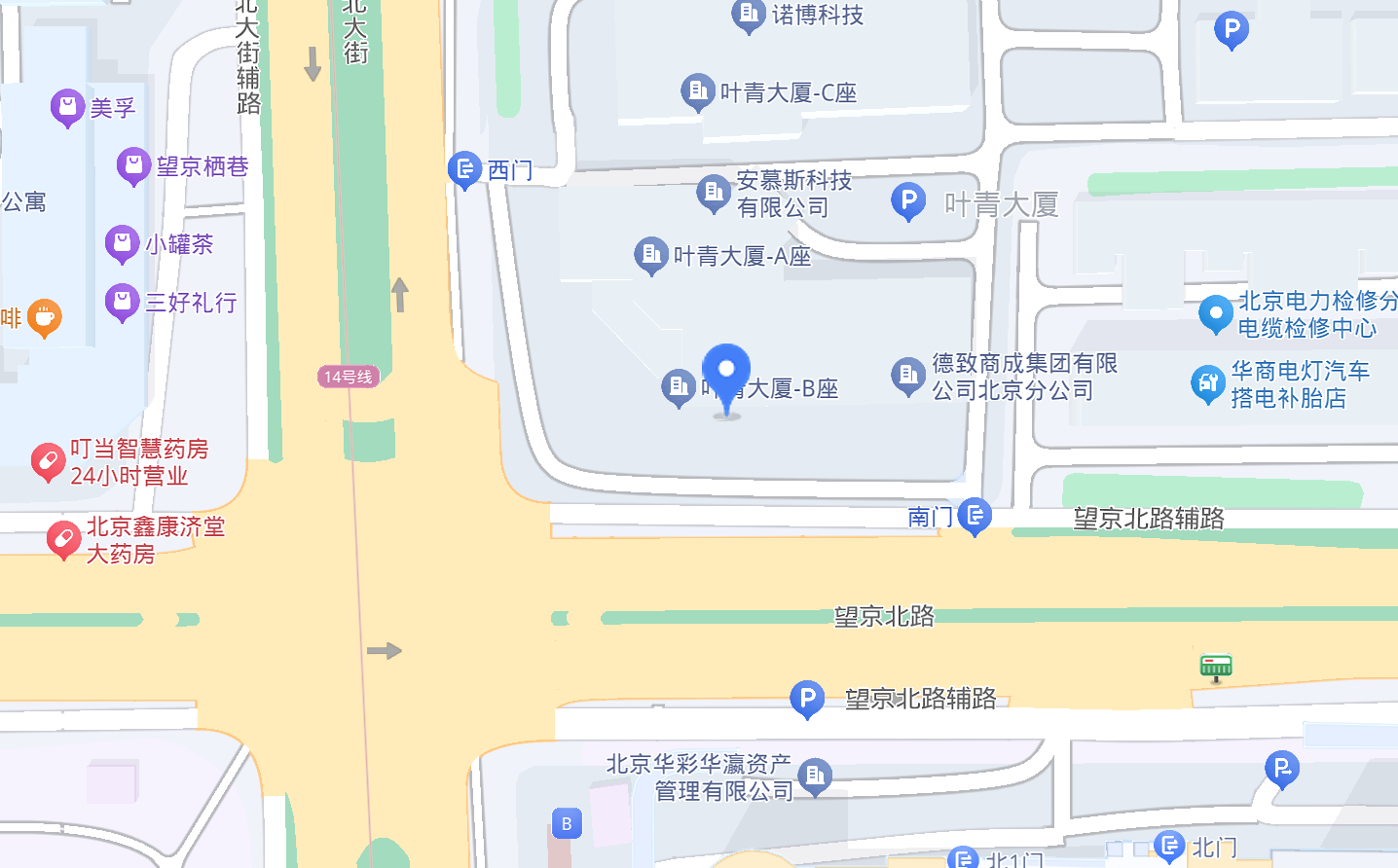Image resolution: width=1398 pixels, height=868 pixels.
Task: Tap the 德致商成集团有限公司北京分公司 marker
Action: [907, 376]
